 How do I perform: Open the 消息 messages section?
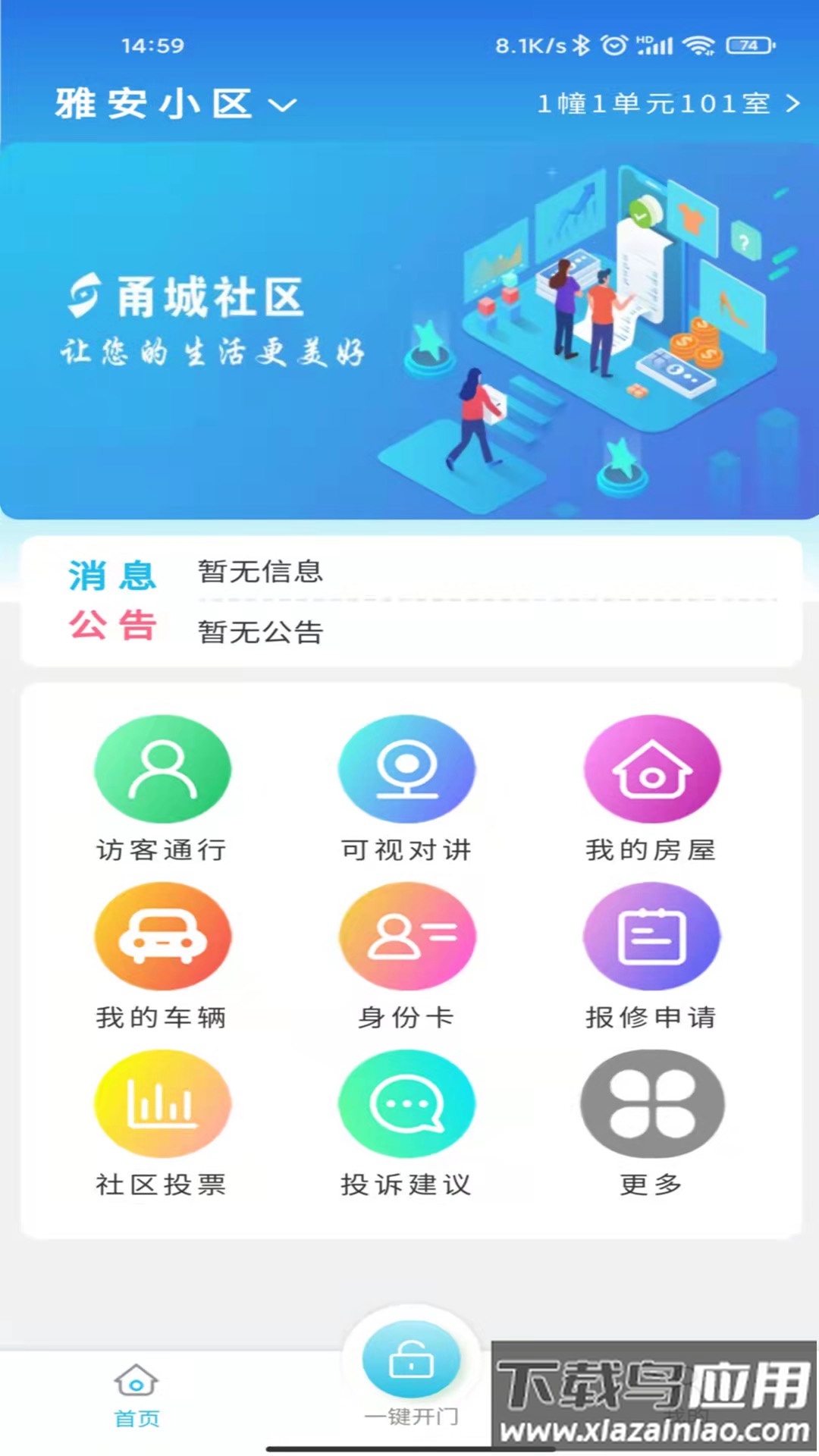coord(112,574)
